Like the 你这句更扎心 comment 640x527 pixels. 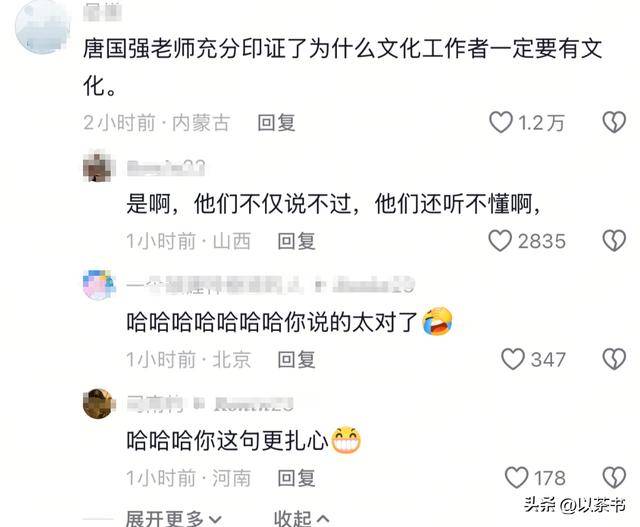(517, 477)
